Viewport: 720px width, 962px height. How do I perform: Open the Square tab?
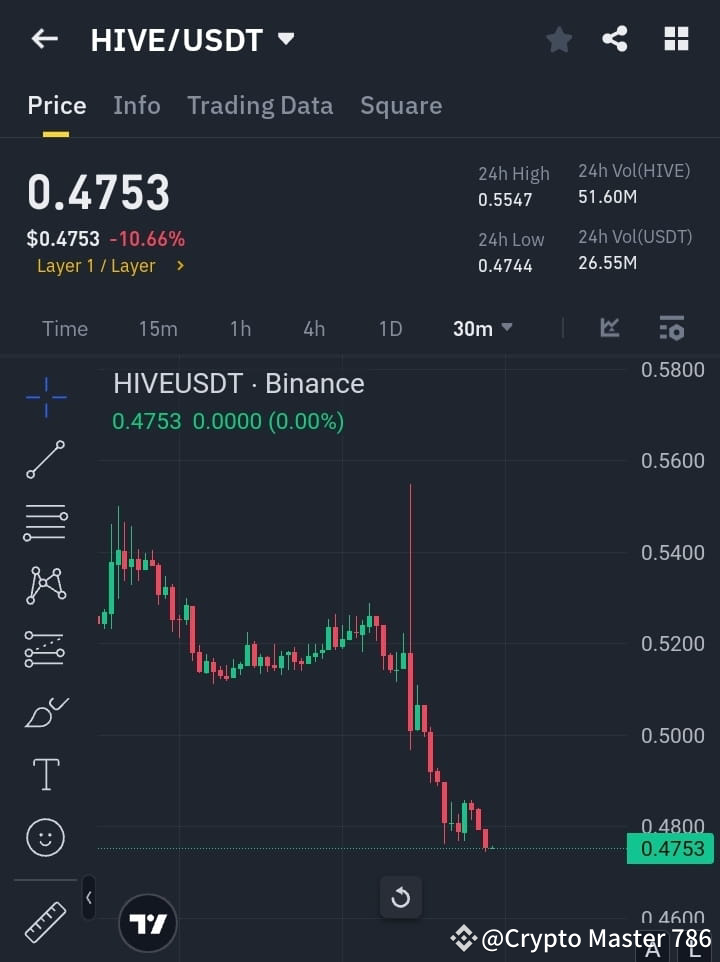coord(400,105)
